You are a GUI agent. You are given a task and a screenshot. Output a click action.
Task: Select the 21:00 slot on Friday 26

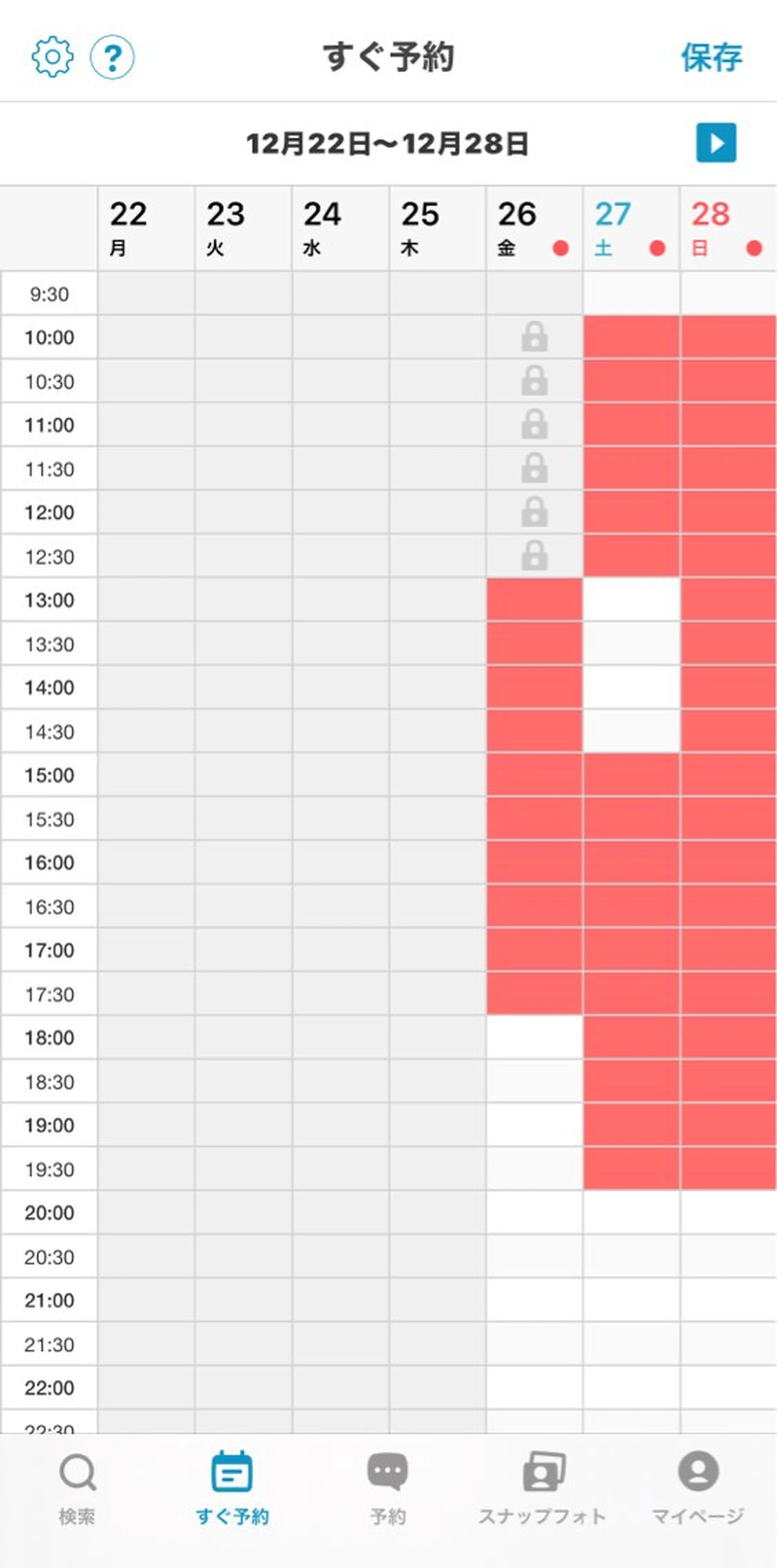pos(534,1300)
